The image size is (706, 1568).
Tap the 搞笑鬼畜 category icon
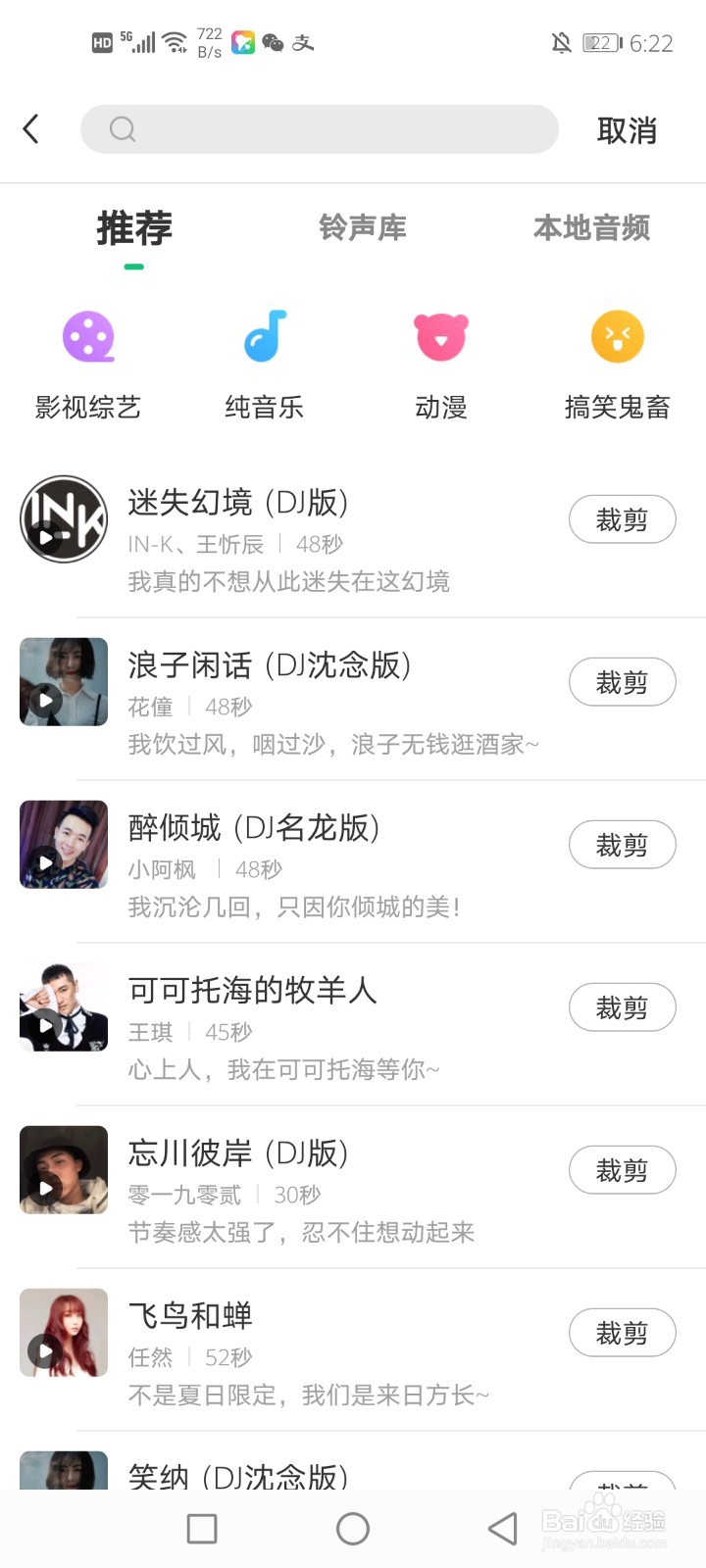[617, 336]
